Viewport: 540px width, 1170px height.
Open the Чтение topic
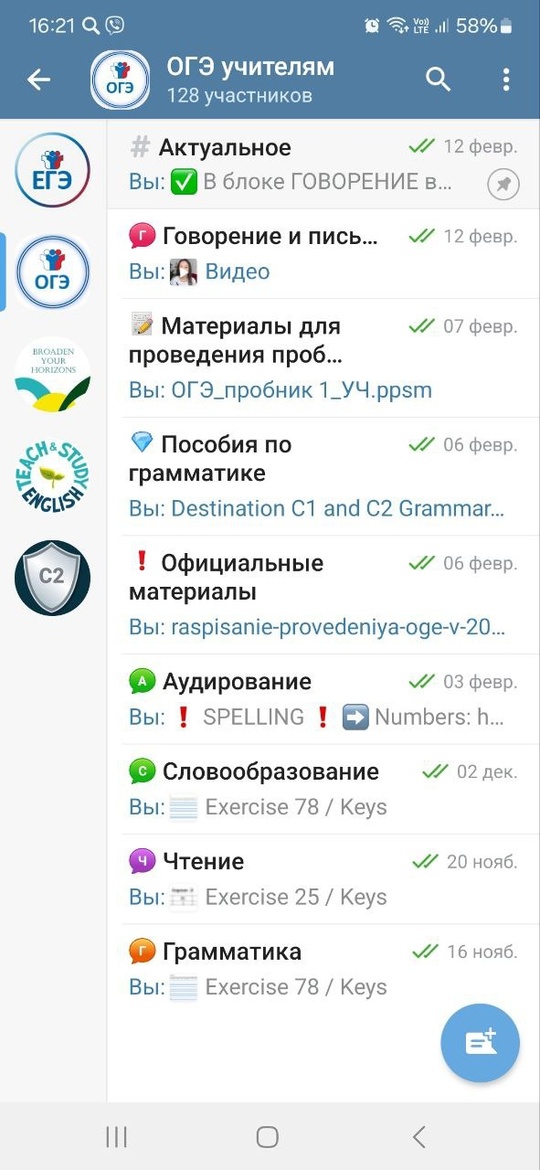(323, 879)
